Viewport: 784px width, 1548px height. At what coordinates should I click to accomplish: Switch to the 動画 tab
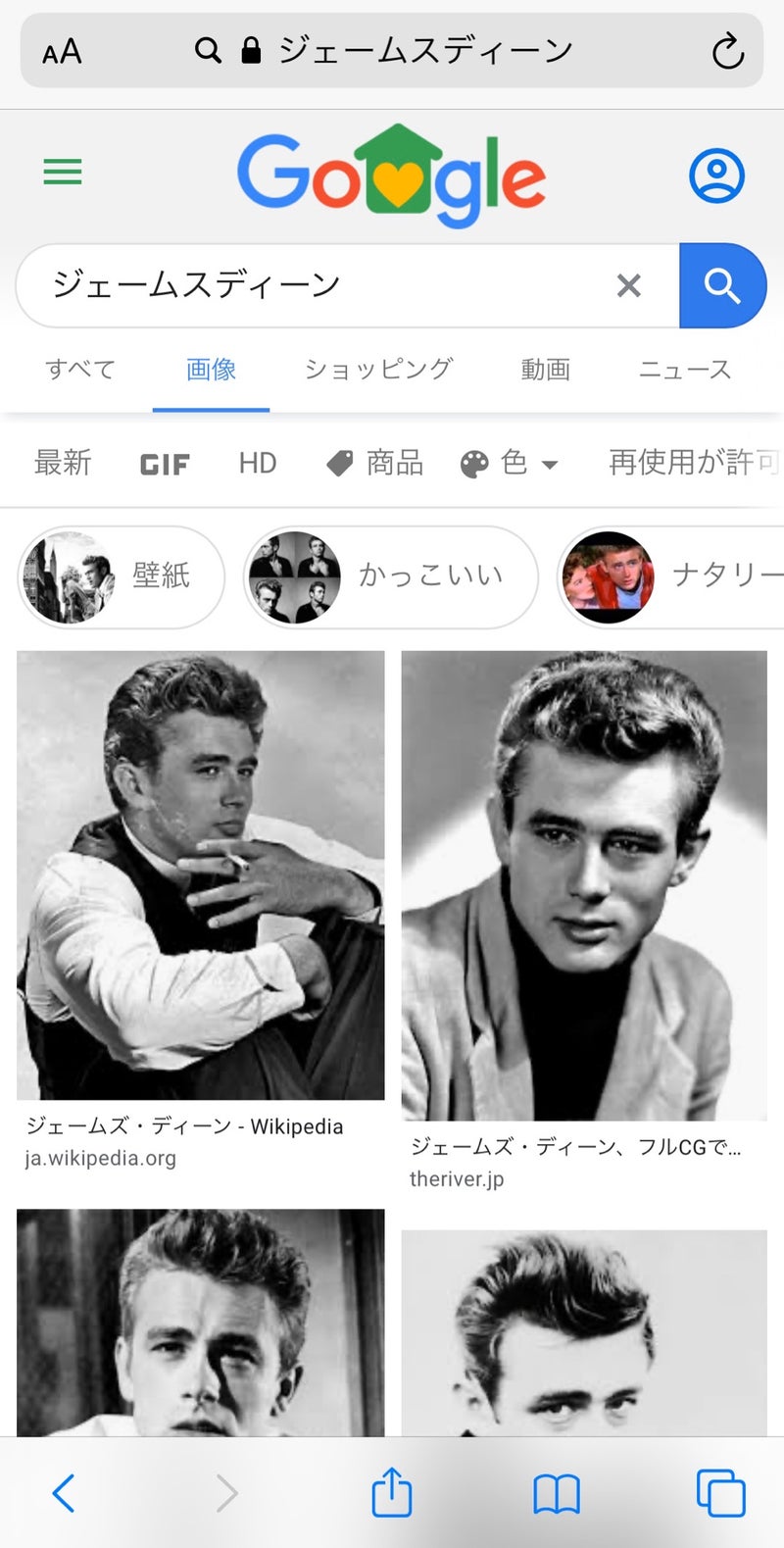[x=545, y=370]
